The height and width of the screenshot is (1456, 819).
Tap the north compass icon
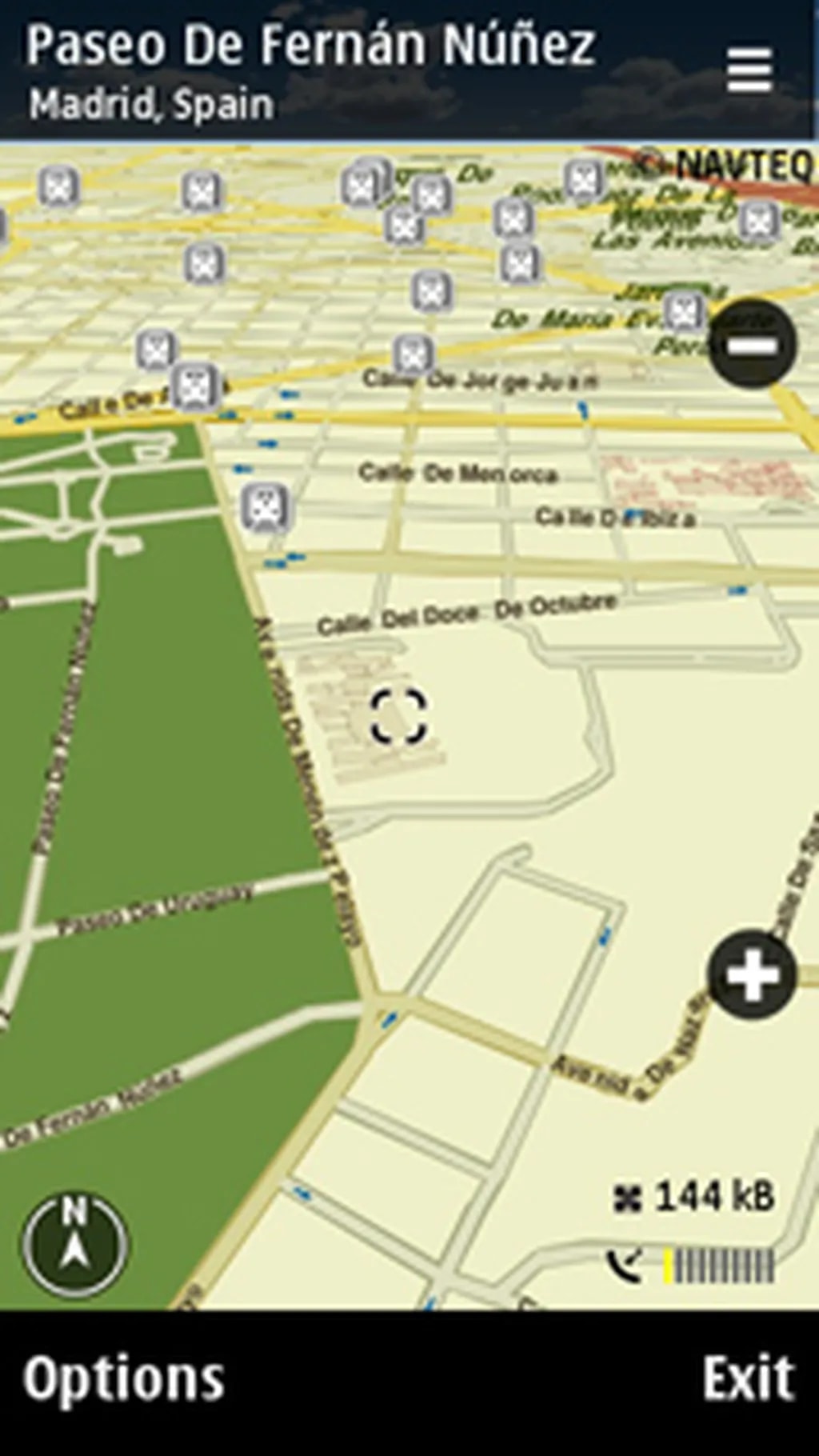click(x=74, y=1246)
